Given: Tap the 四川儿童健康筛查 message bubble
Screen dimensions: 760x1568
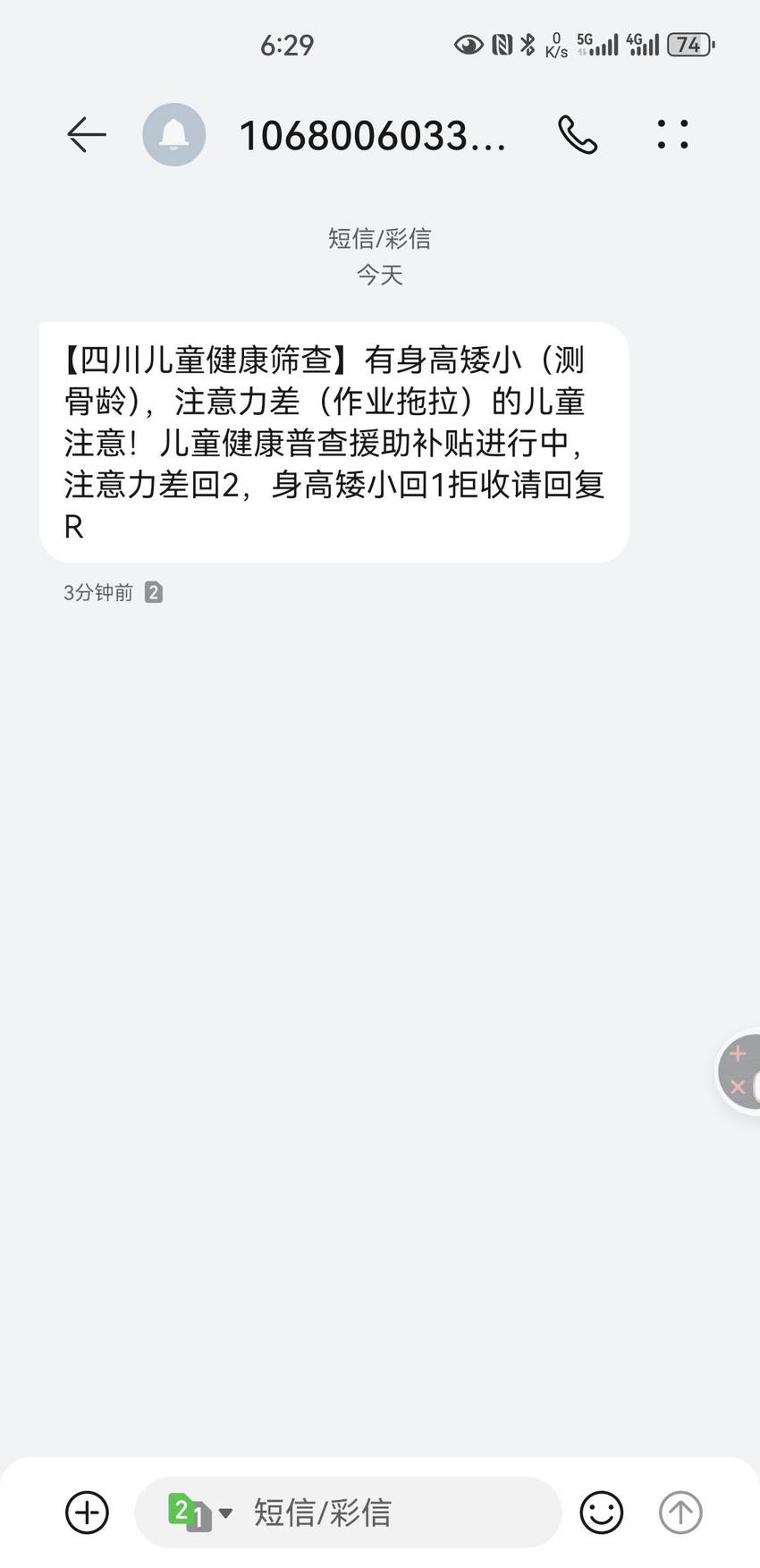Looking at the screenshot, I should click(334, 443).
